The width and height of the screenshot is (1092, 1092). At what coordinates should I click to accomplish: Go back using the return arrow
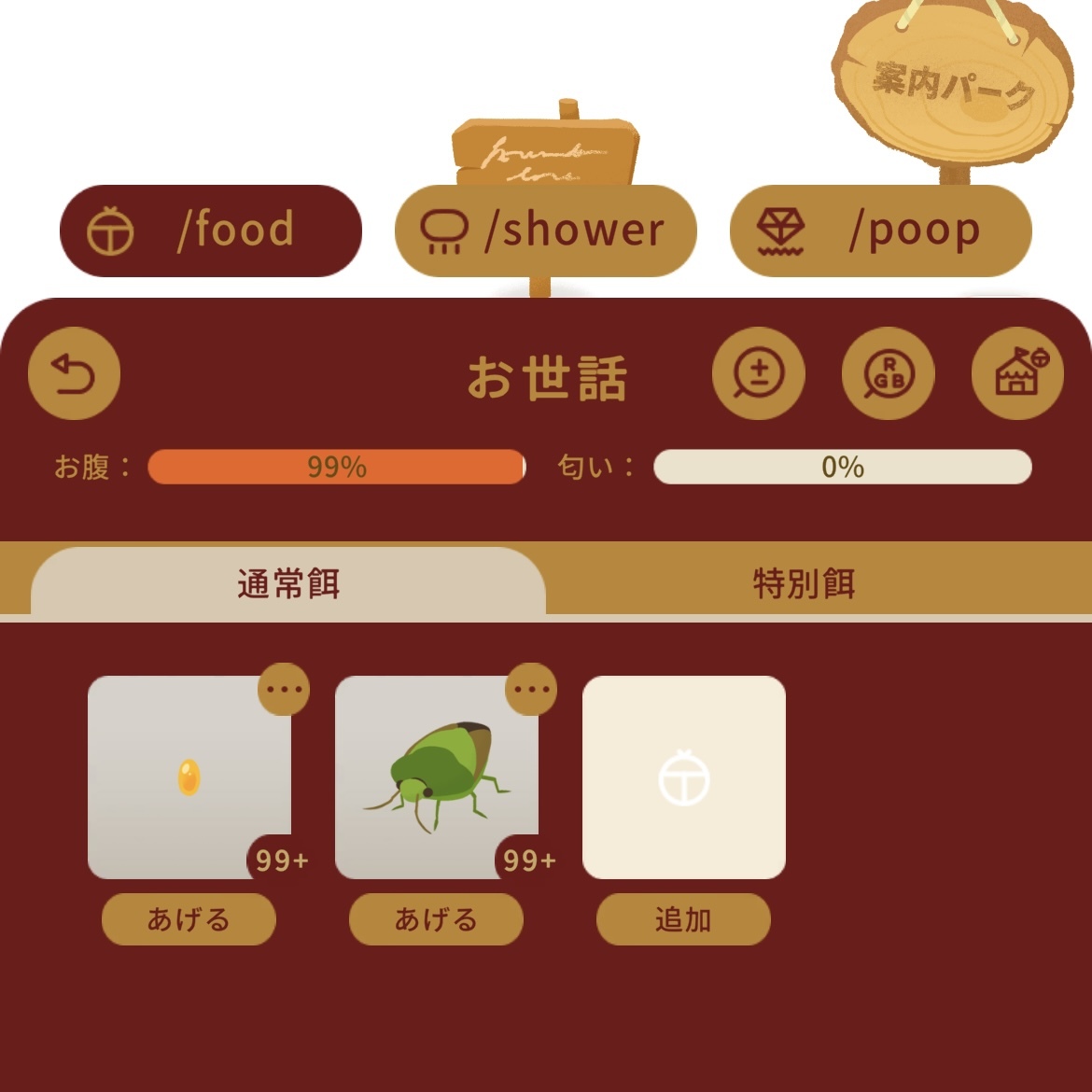(x=75, y=373)
